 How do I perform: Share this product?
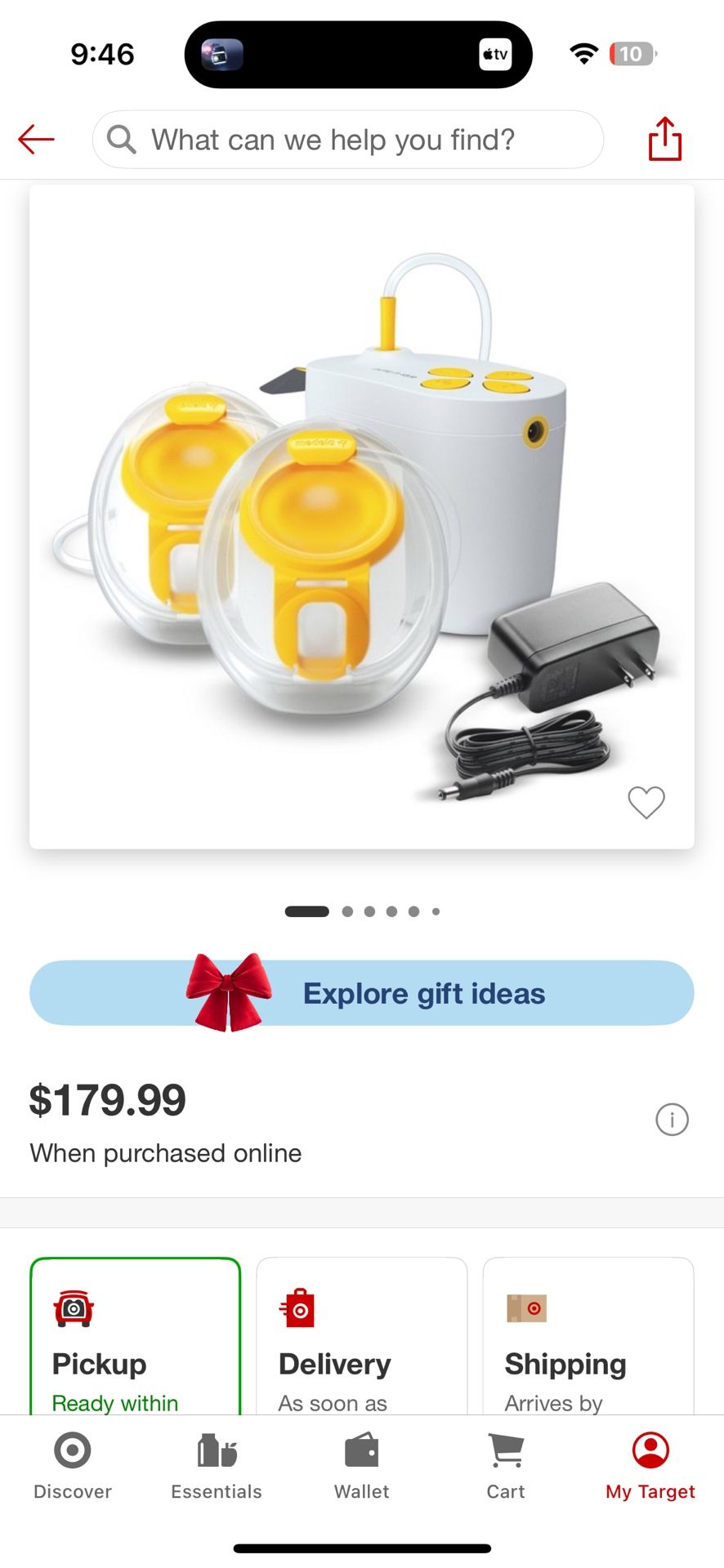click(x=664, y=139)
